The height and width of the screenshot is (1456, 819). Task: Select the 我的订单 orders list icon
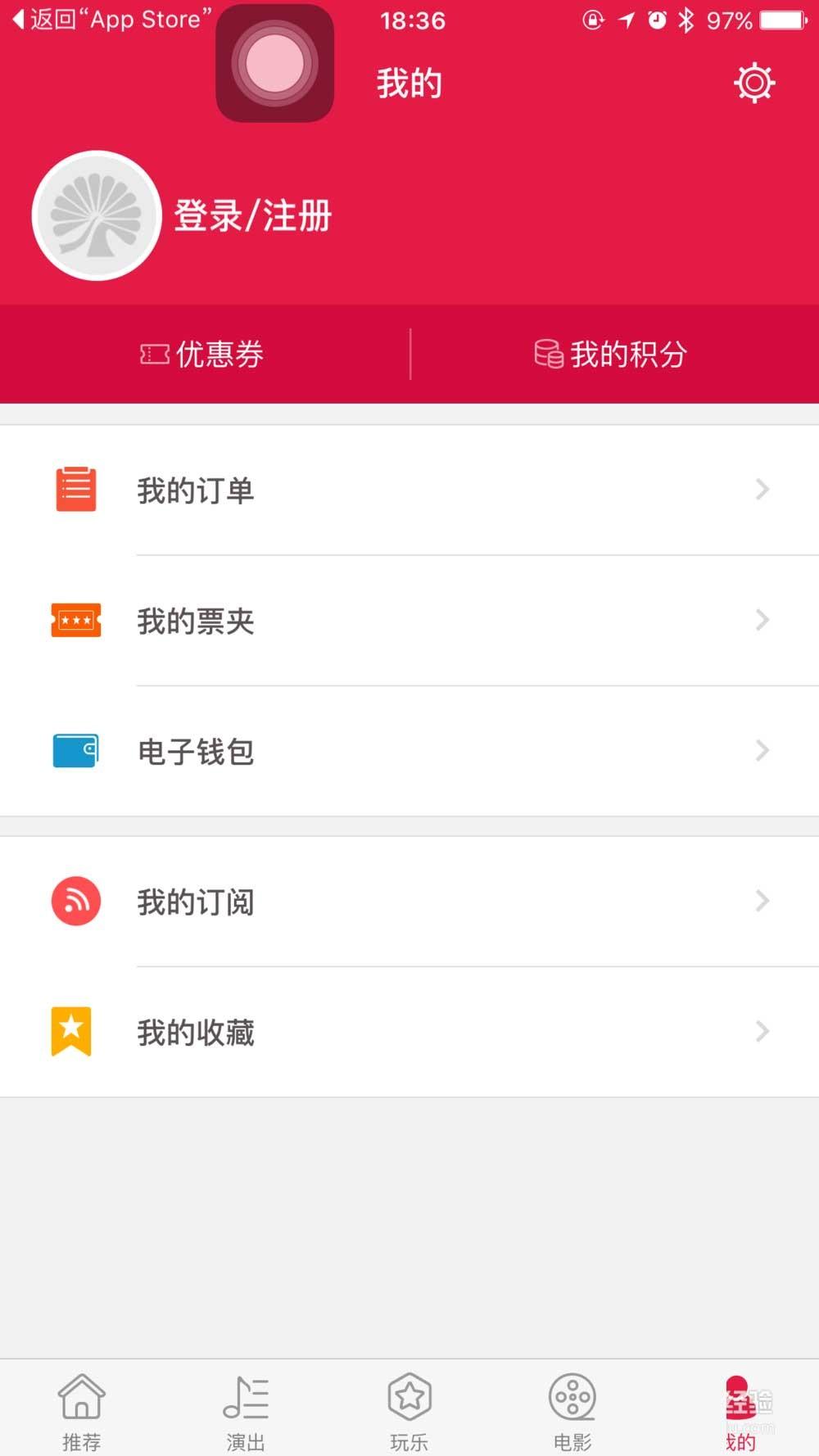[x=75, y=489]
